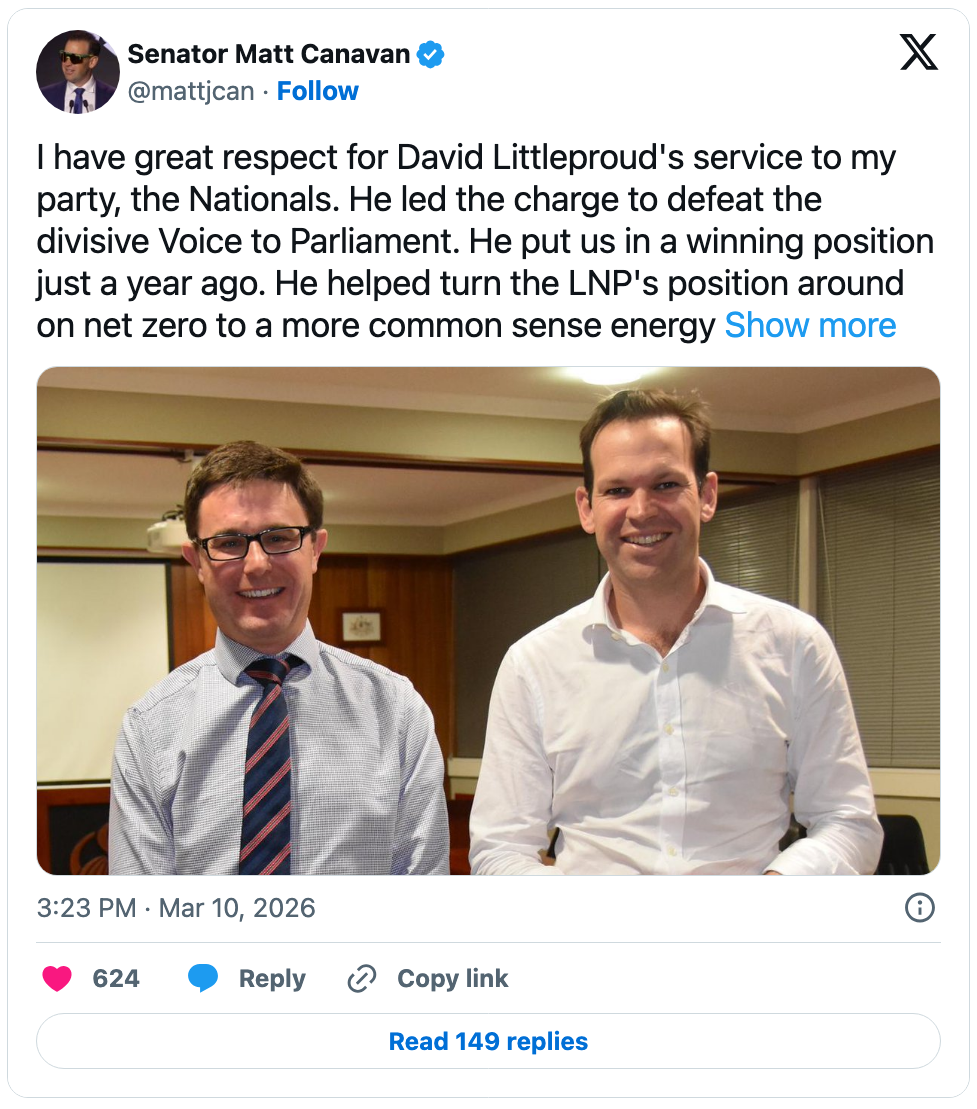Like the tweet with 624 likes
Image resolution: width=977 pixels, height=1109 pixels.
58,979
